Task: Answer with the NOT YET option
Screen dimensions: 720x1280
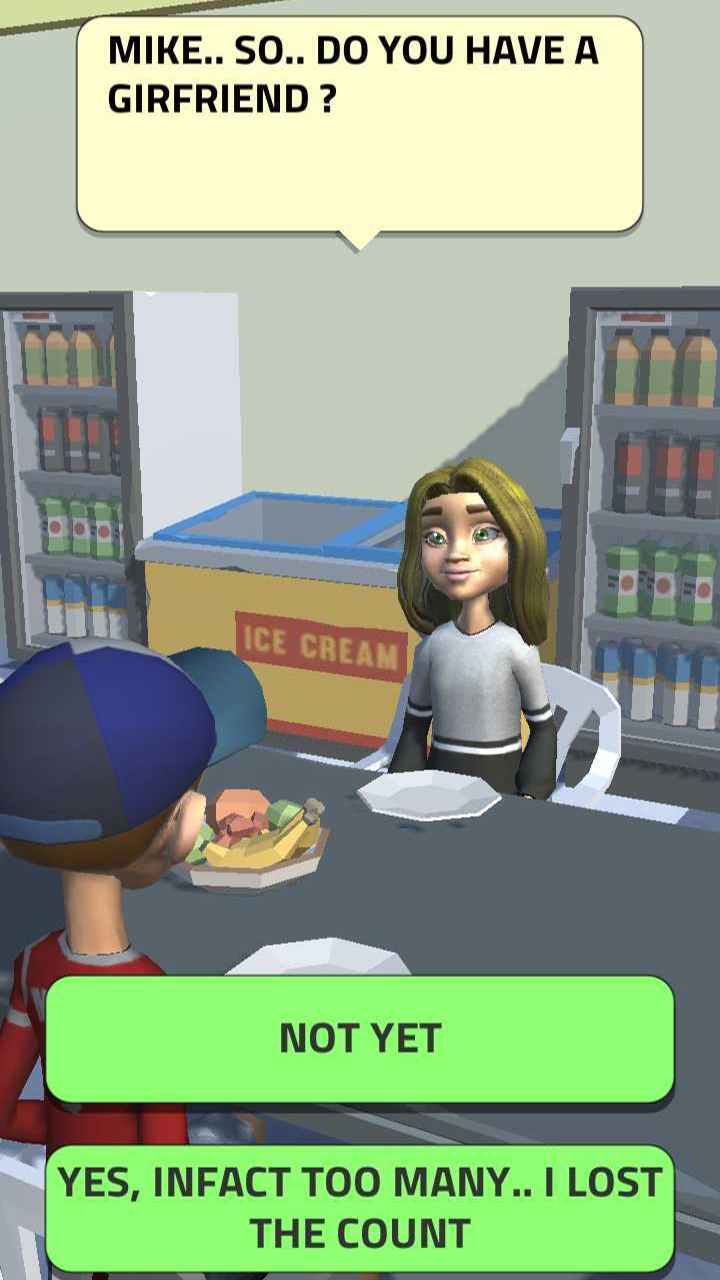Action: [x=360, y=1039]
